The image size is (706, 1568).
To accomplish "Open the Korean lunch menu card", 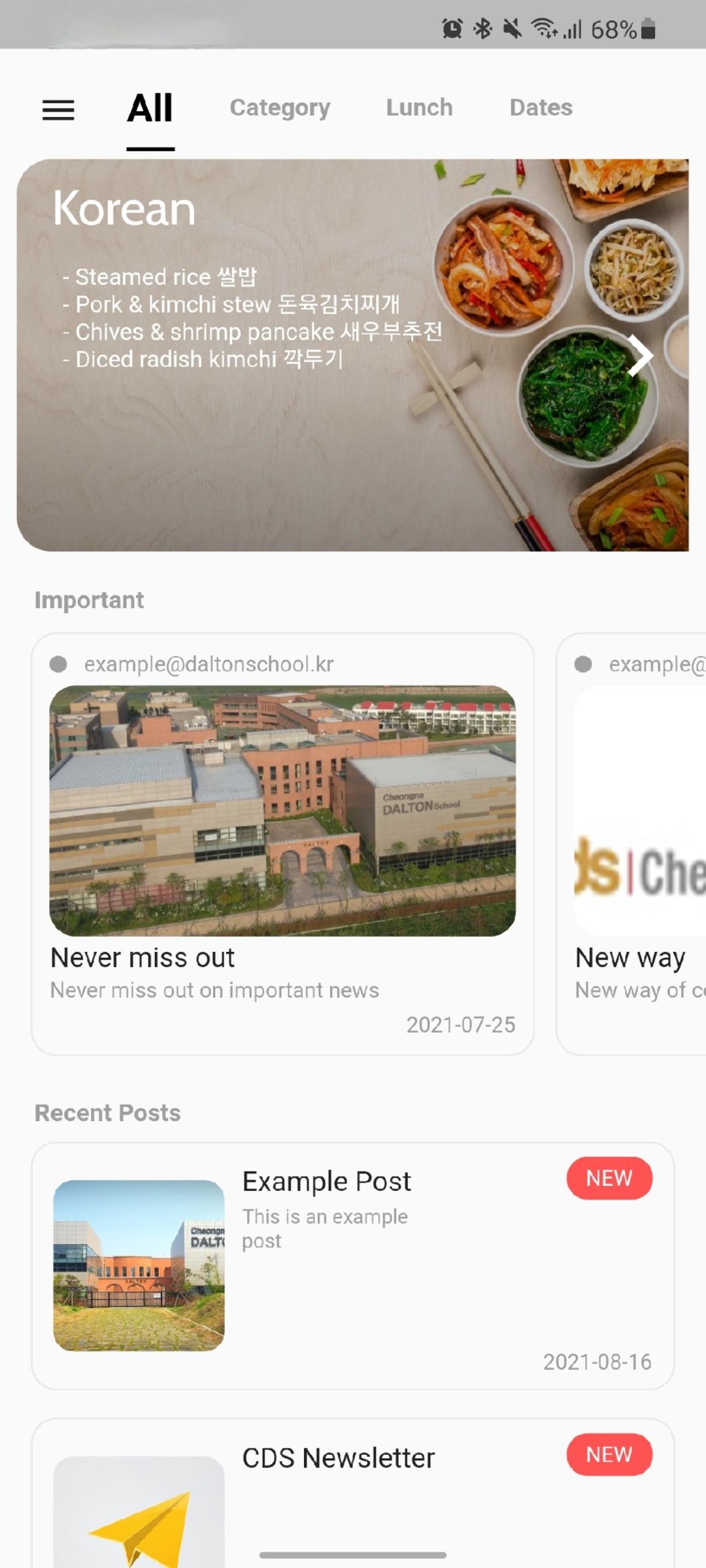I will click(x=352, y=355).
